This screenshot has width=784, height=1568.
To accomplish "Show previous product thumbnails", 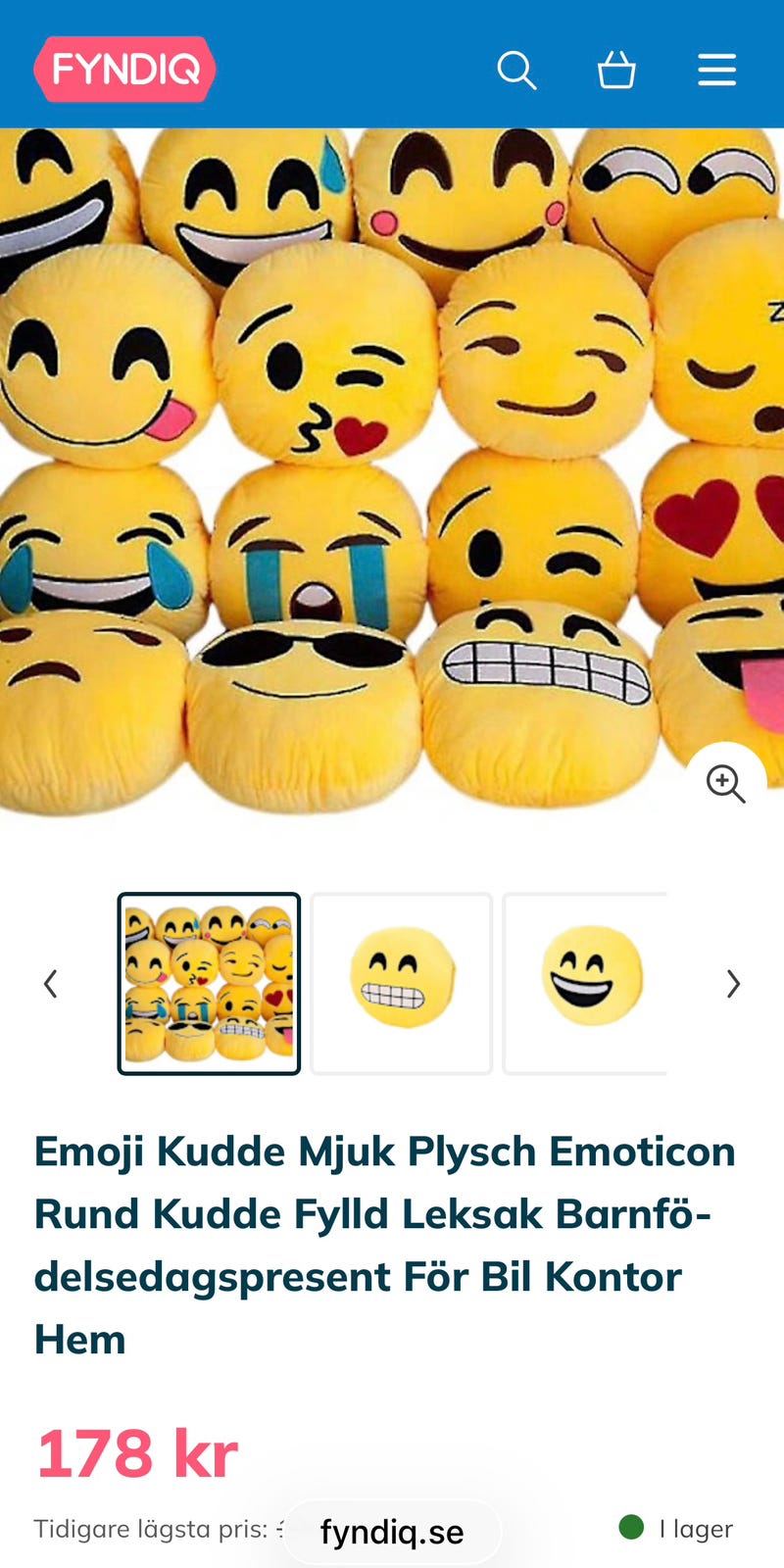I will tap(51, 983).
